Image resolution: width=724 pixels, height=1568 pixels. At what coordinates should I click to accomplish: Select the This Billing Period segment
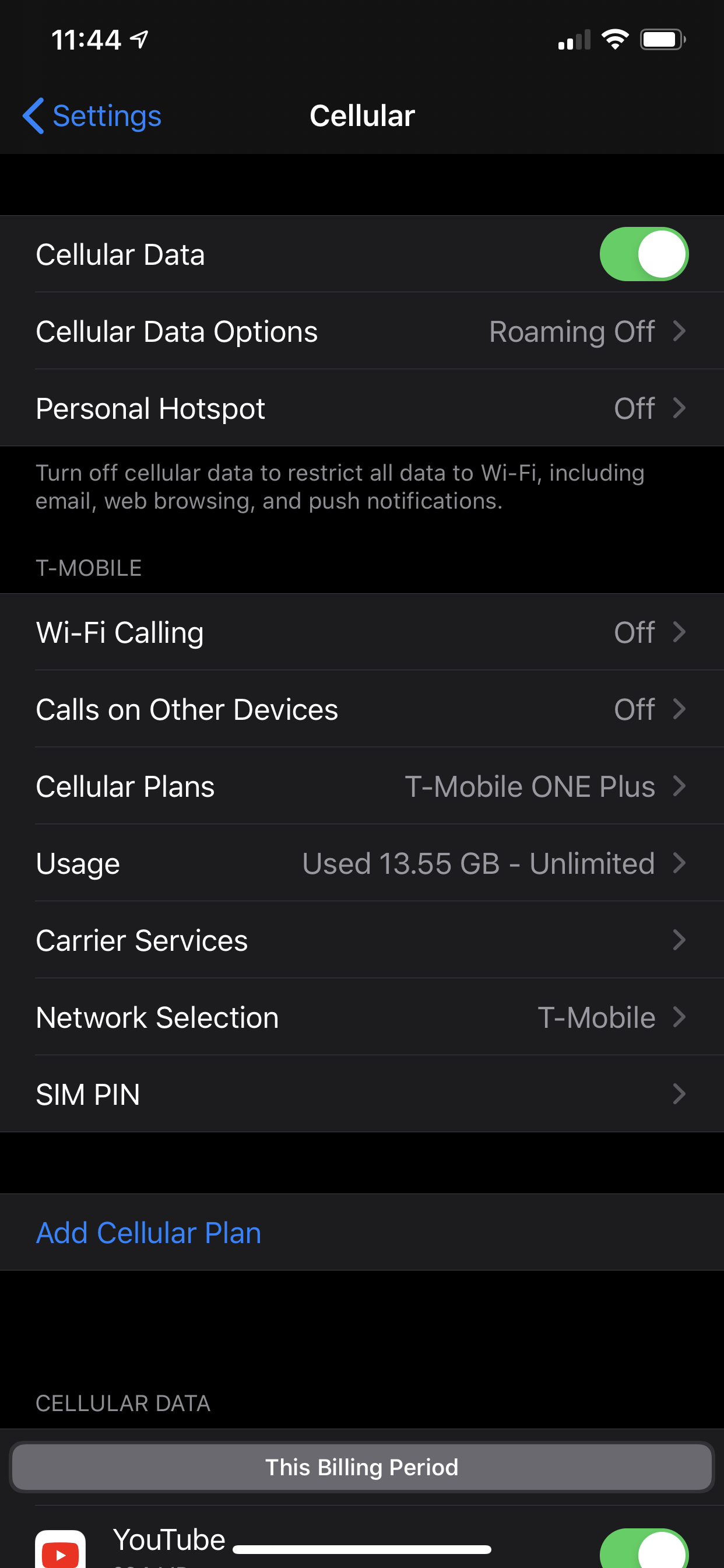[362, 1467]
